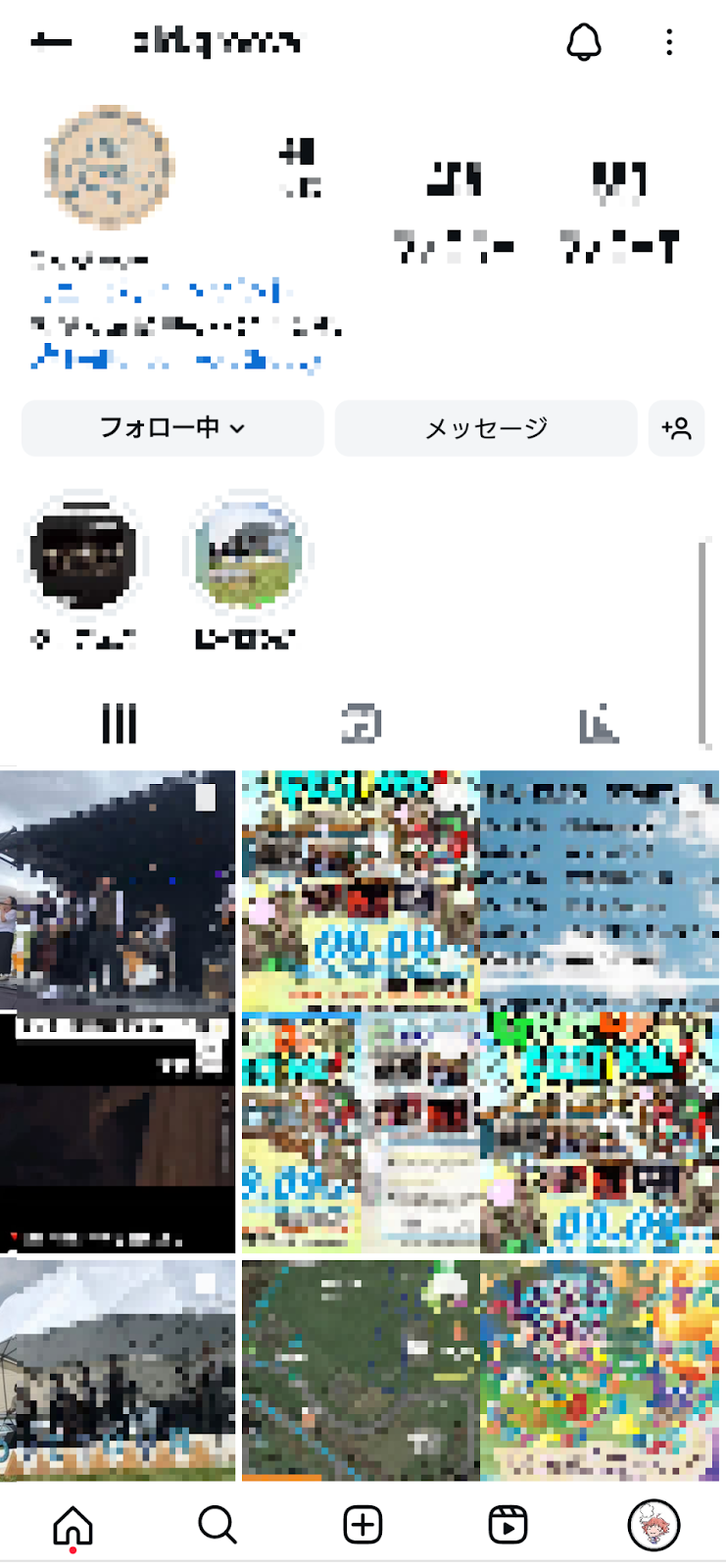The width and height of the screenshot is (726, 1568).
Task: Open the three-dot overflow menu
Action: coord(669,42)
